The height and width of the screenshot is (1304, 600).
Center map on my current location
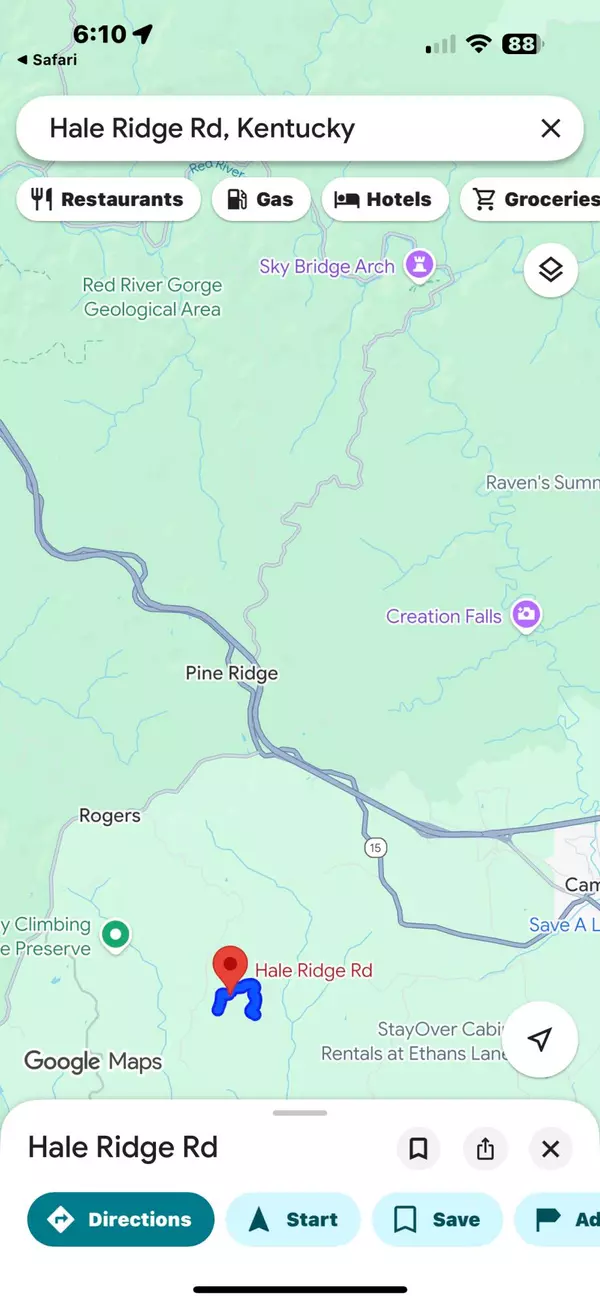tap(540, 1040)
